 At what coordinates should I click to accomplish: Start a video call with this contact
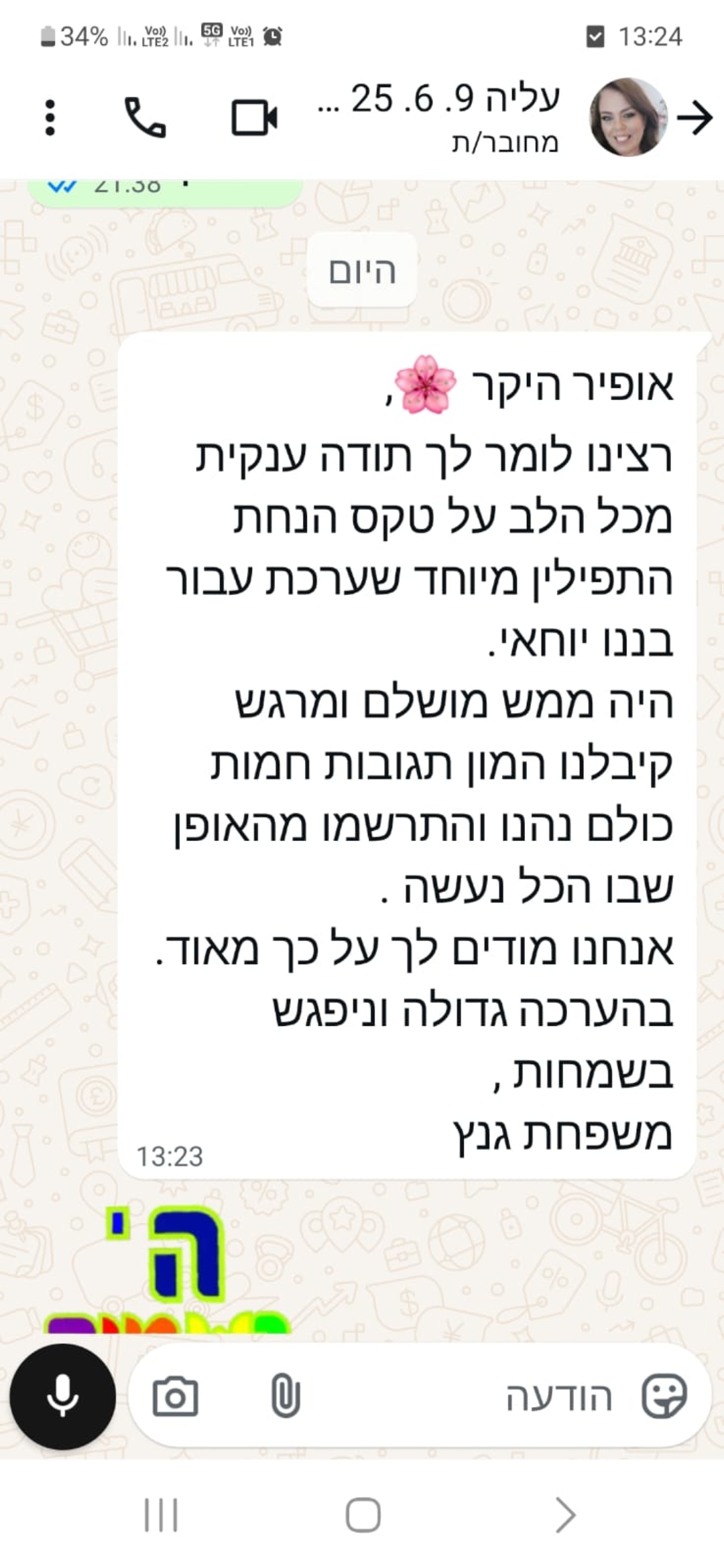tap(254, 118)
